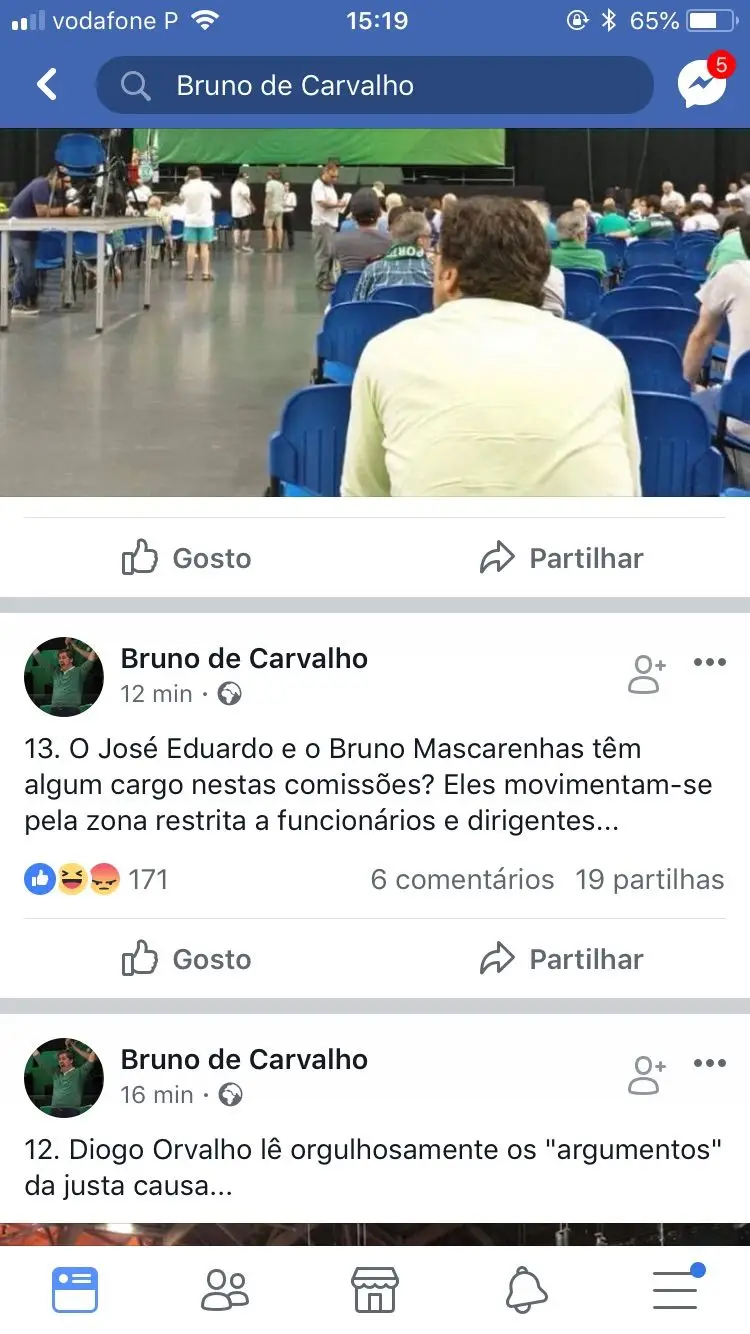Tap Partilhar under the José Eduardo post
750x1334 pixels.
click(x=561, y=959)
